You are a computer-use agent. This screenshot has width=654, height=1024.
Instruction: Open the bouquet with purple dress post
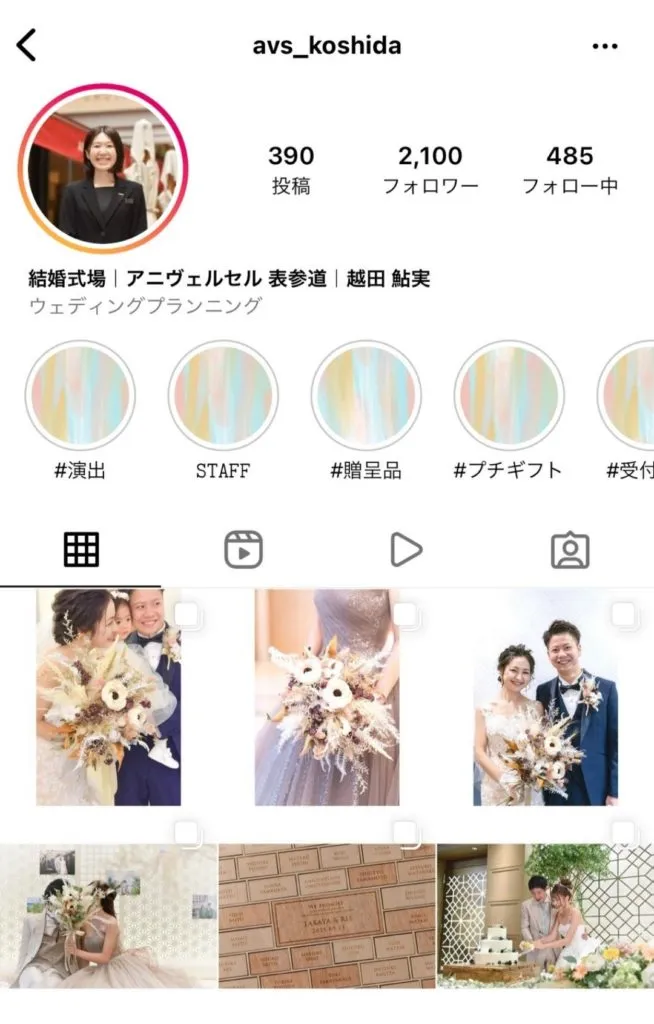pyautogui.click(x=327, y=697)
